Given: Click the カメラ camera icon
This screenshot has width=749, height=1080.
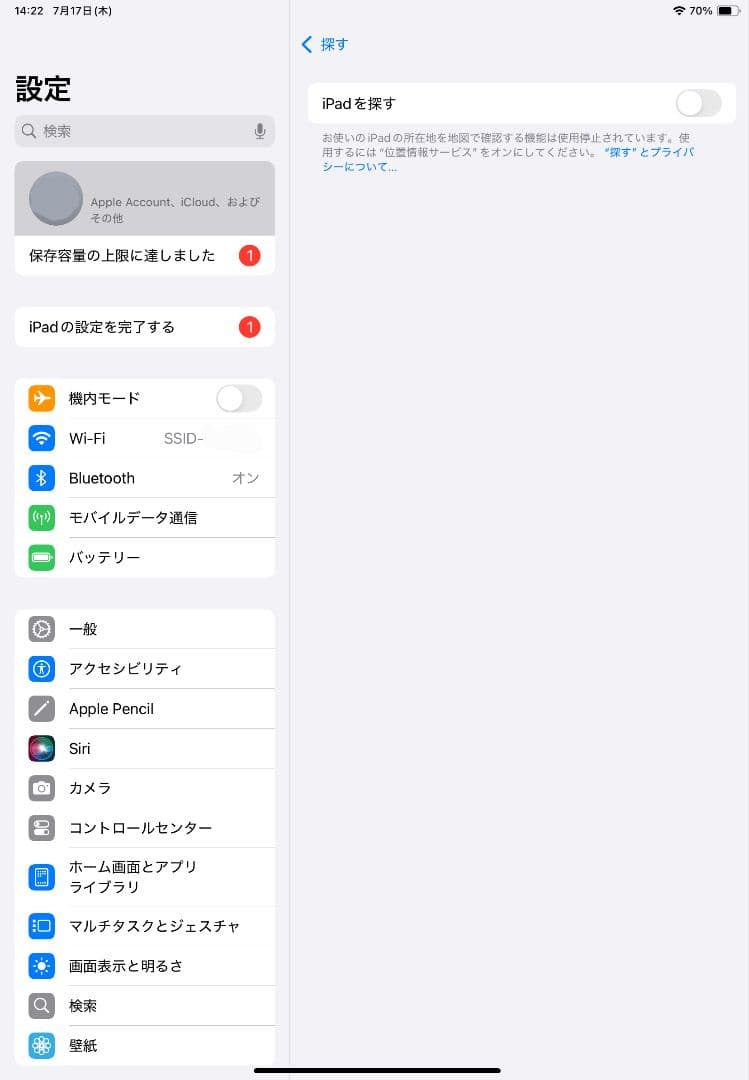Looking at the screenshot, I should coord(41,788).
